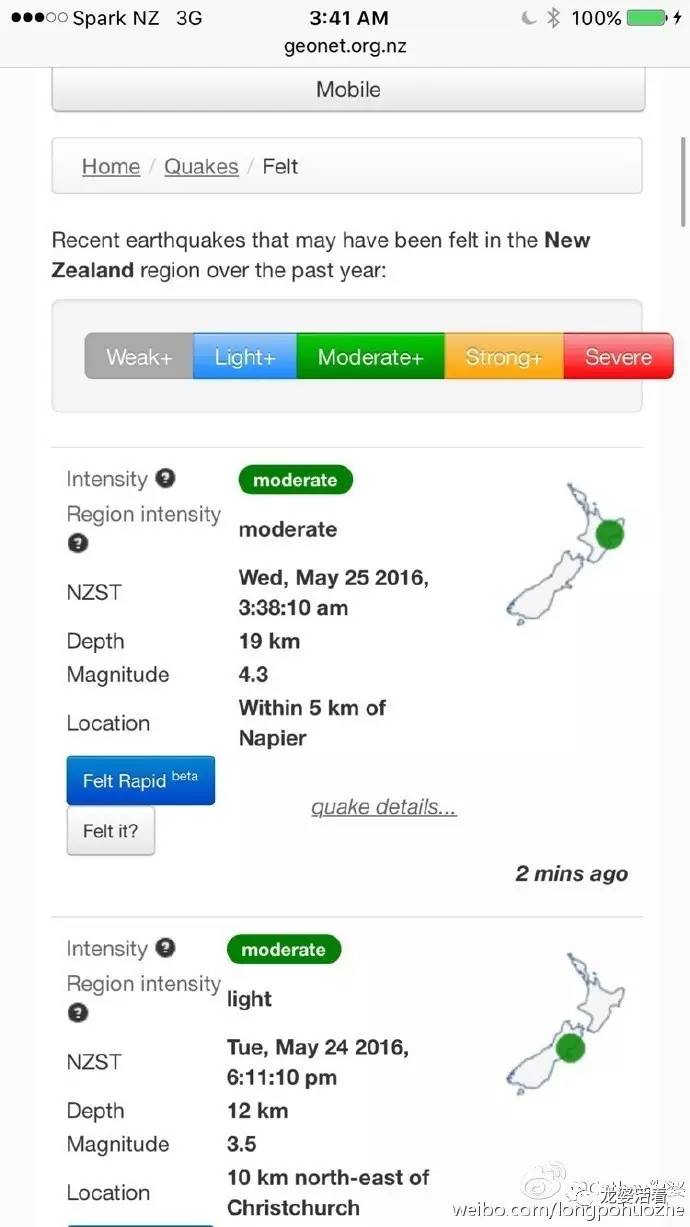Open Felt Rapid beta for Napier quake

pos(140,781)
